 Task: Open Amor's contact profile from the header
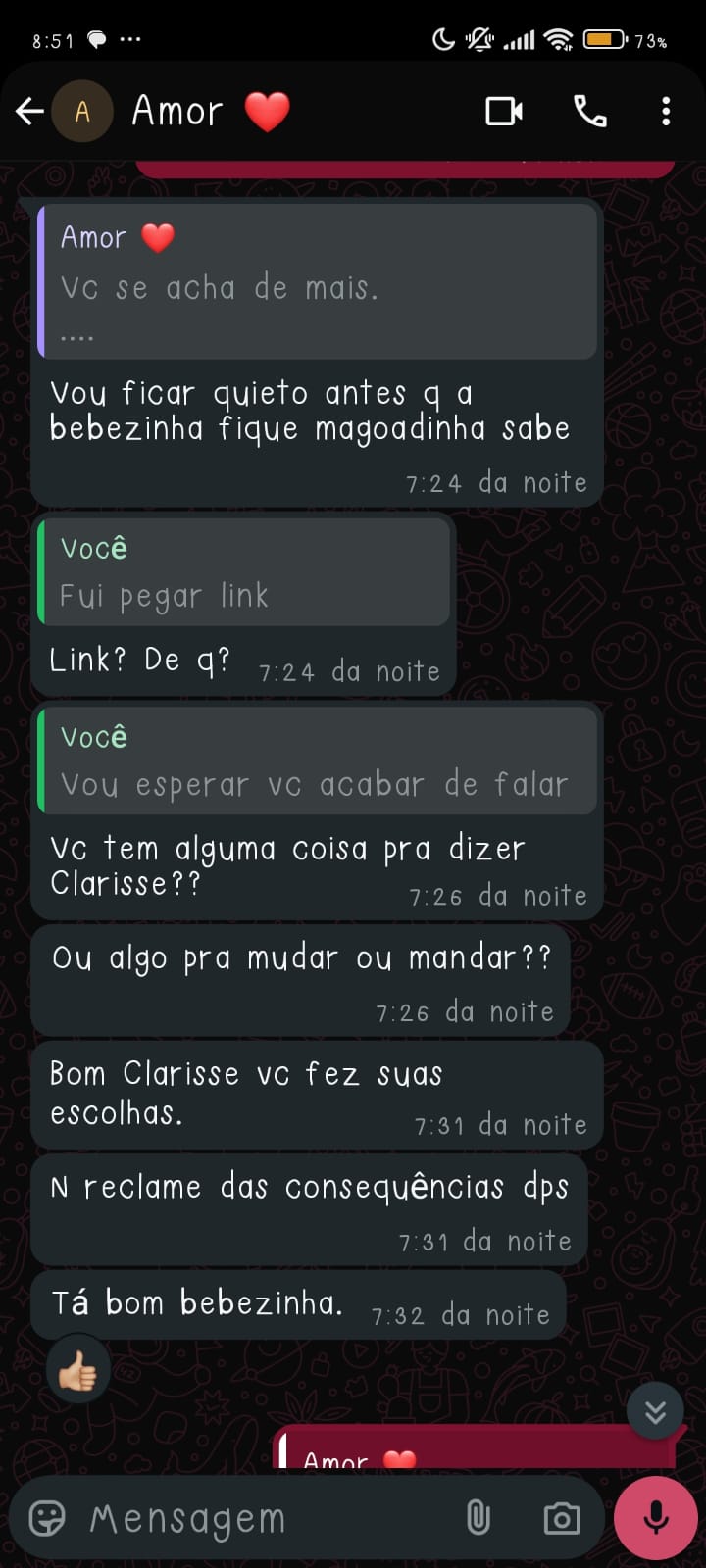pos(178,112)
